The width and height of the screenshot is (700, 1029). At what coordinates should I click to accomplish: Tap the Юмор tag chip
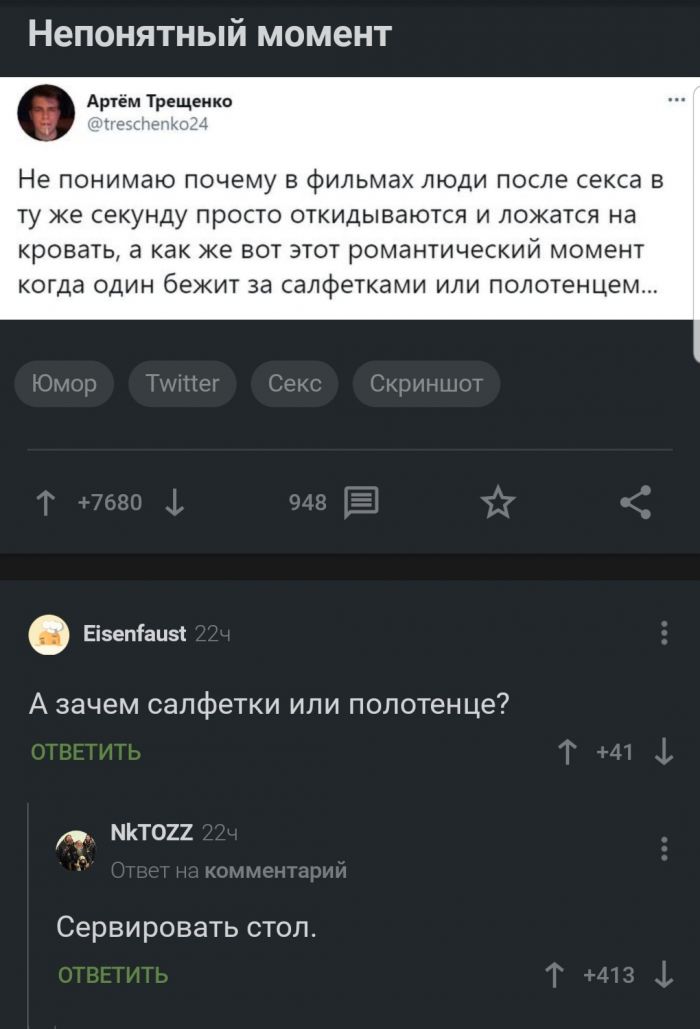pos(64,384)
